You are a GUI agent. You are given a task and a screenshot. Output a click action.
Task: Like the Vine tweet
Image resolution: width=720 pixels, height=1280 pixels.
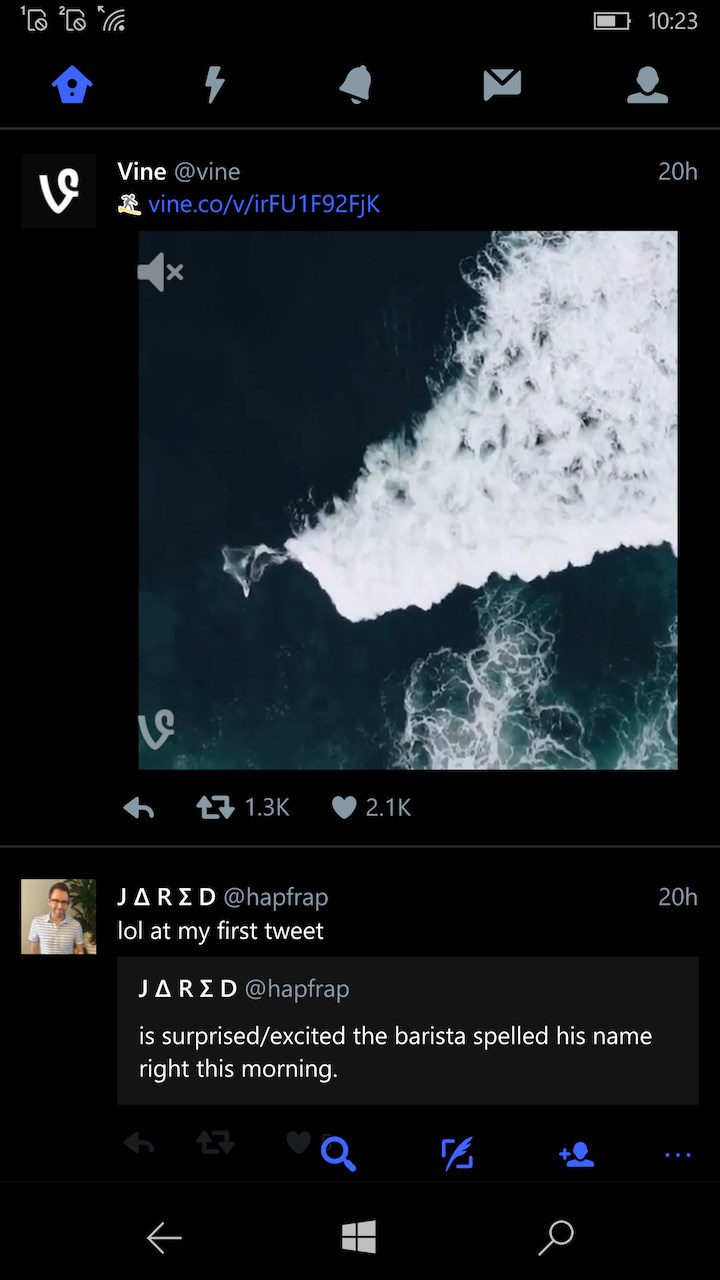pyautogui.click(x=344, y=808)
